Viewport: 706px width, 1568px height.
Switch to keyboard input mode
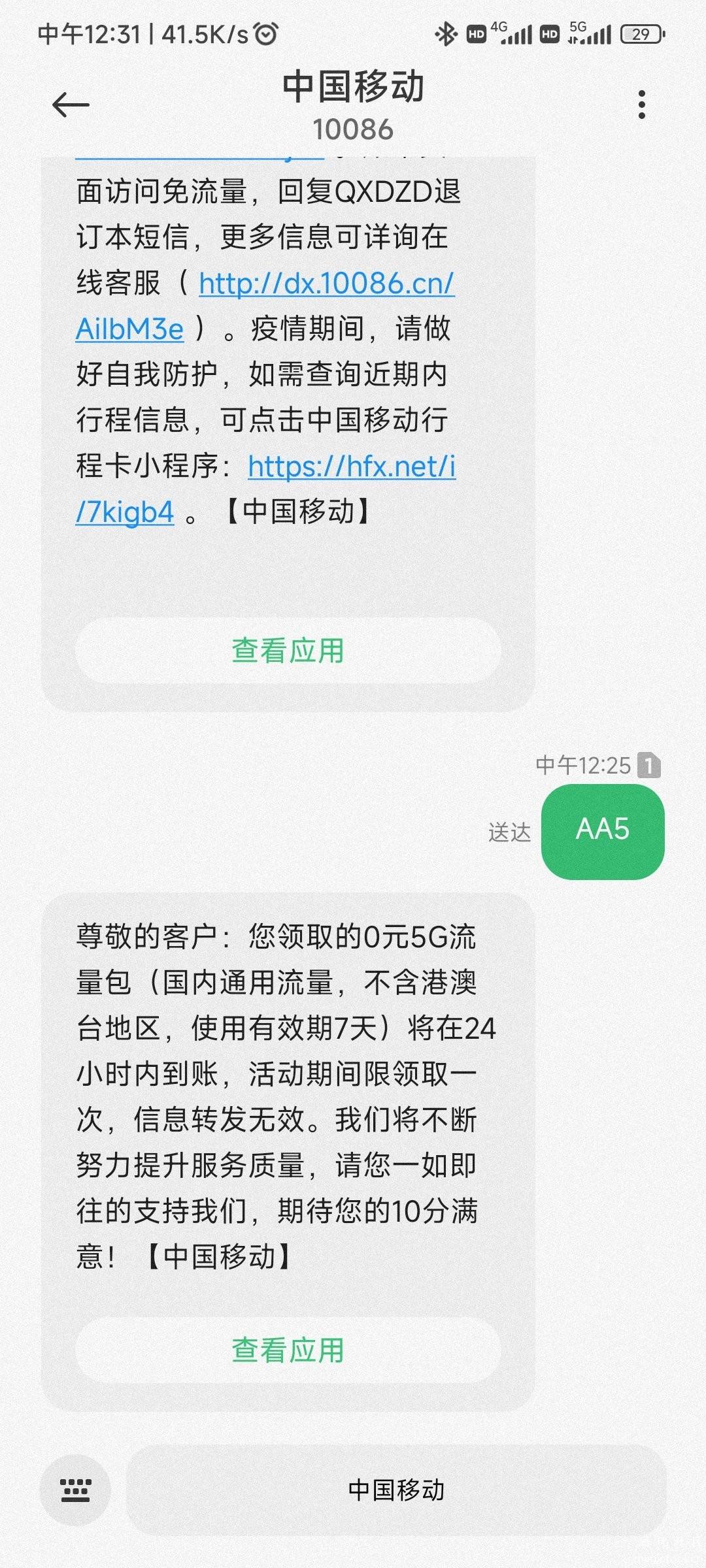click(75, 1490)
